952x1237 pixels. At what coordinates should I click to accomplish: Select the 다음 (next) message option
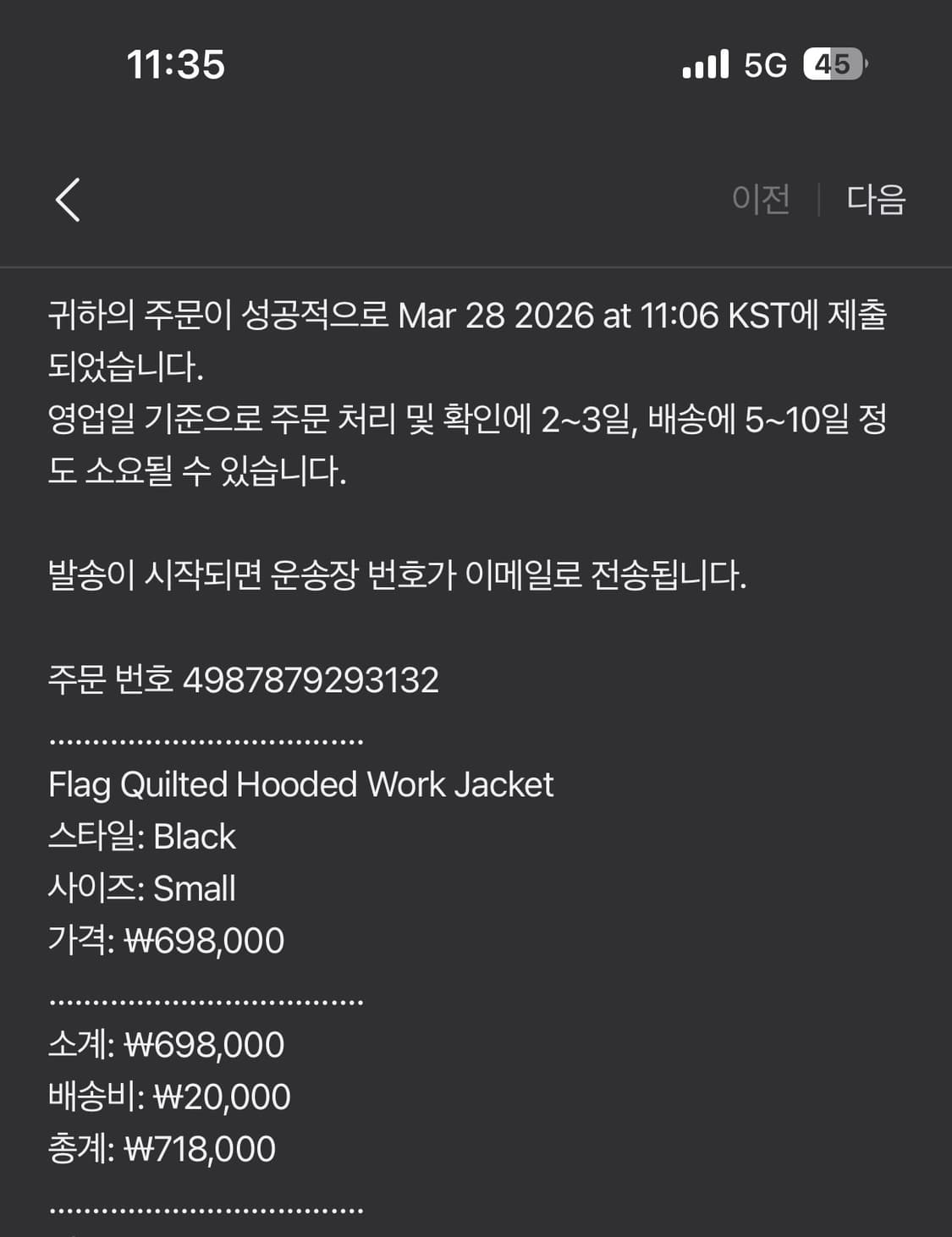[878, 200]
